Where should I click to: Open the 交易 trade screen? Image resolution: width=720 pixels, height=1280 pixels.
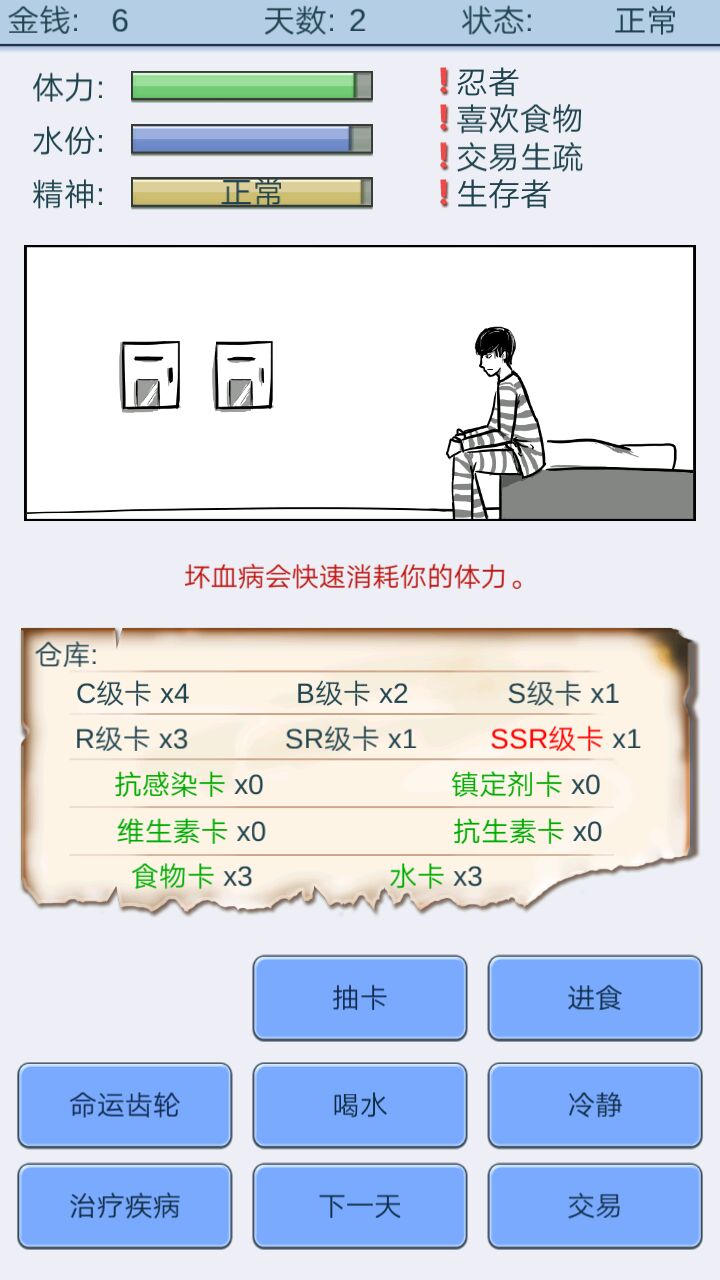(595, 1206)
